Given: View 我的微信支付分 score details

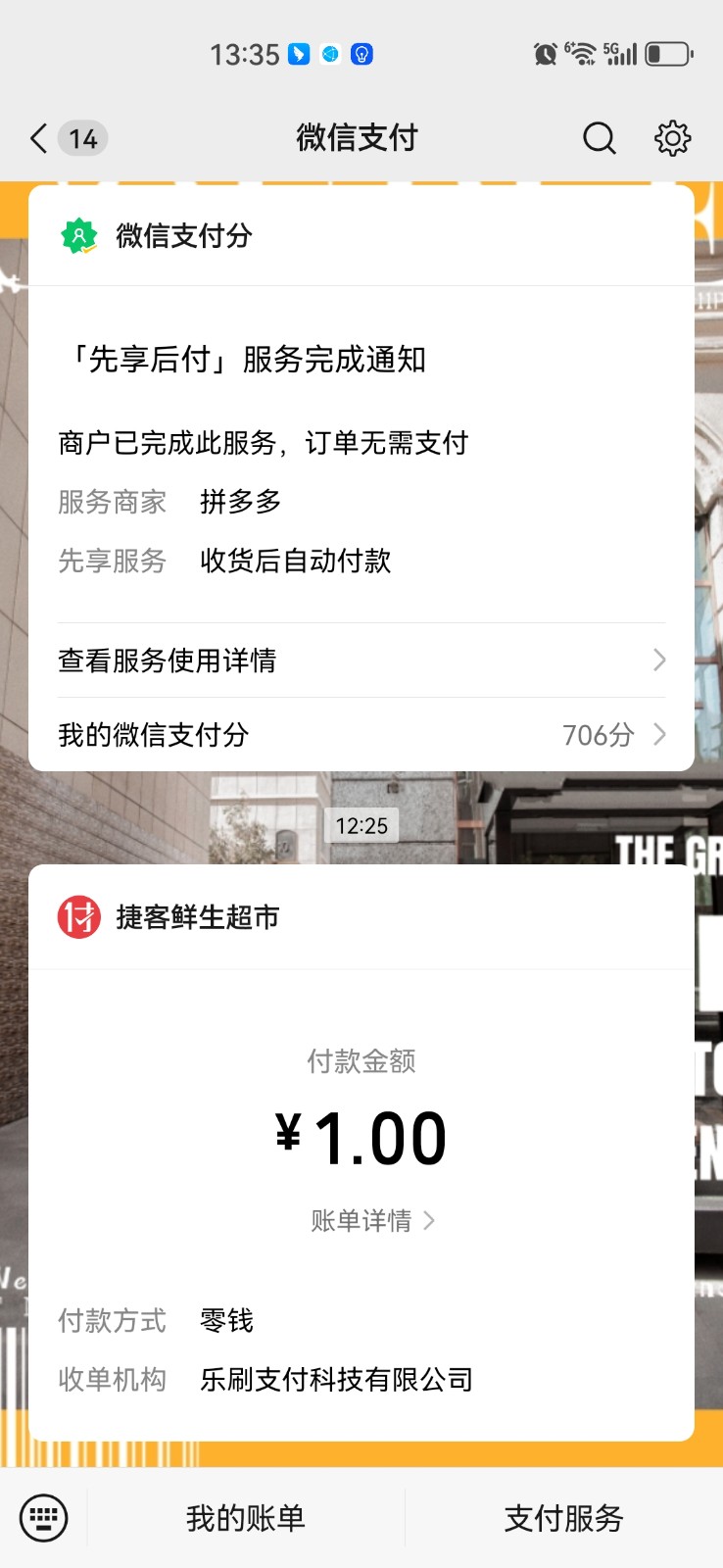Looking at the screenshot, I should tap(361, 735).
